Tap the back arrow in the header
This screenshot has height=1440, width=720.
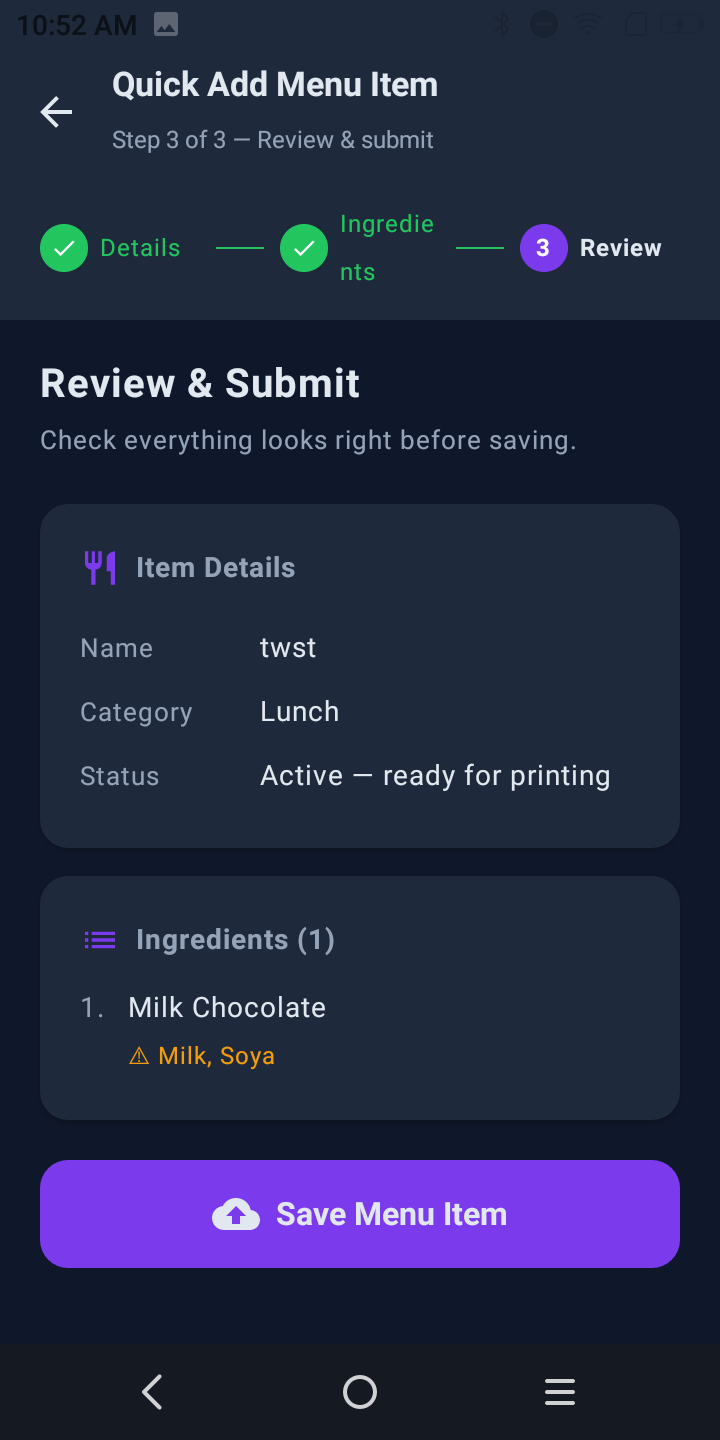click(56, 112)
